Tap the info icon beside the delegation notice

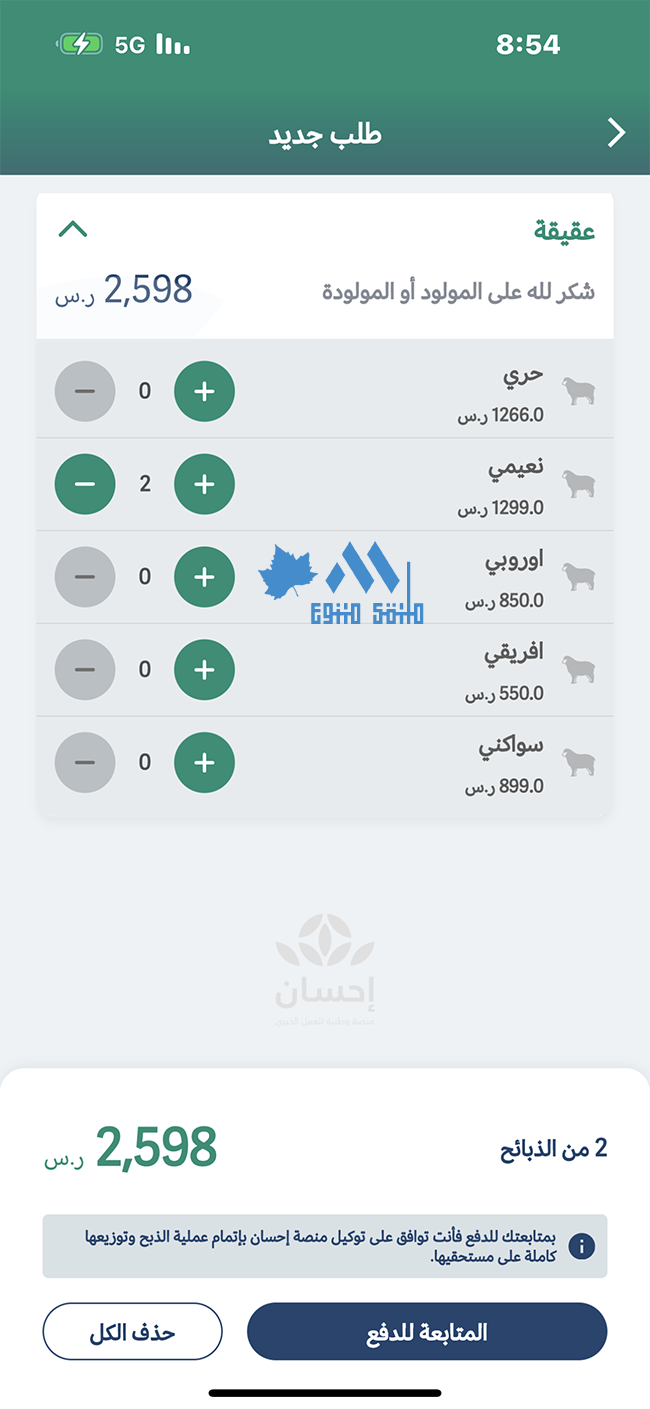click(x=581, y=1246)
